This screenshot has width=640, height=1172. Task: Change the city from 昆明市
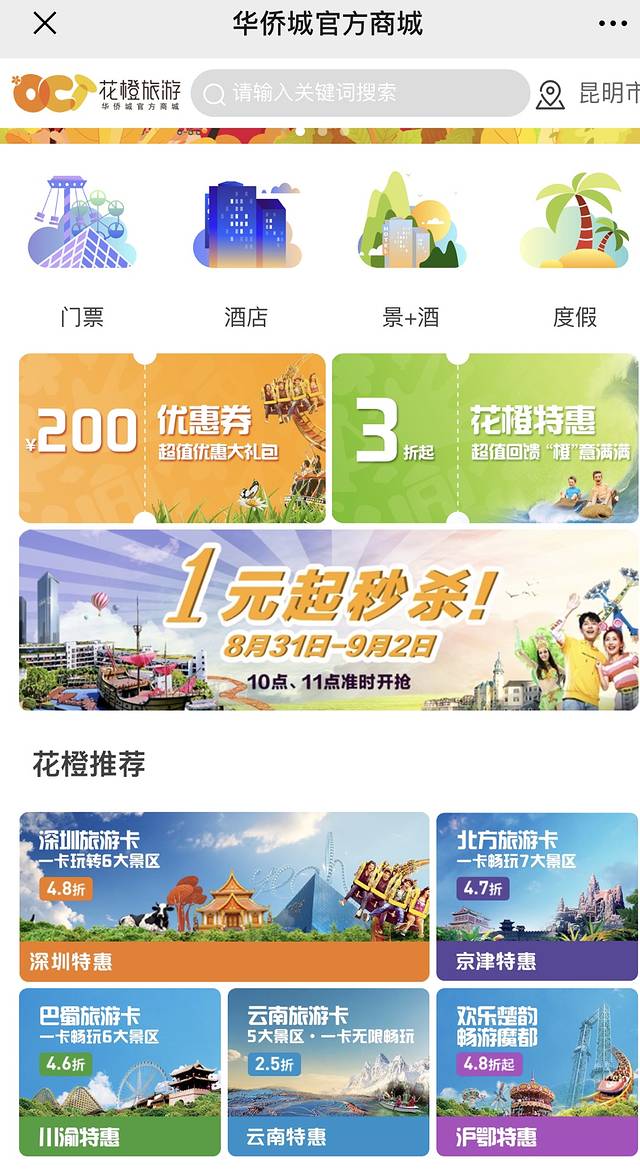(590, 94)
